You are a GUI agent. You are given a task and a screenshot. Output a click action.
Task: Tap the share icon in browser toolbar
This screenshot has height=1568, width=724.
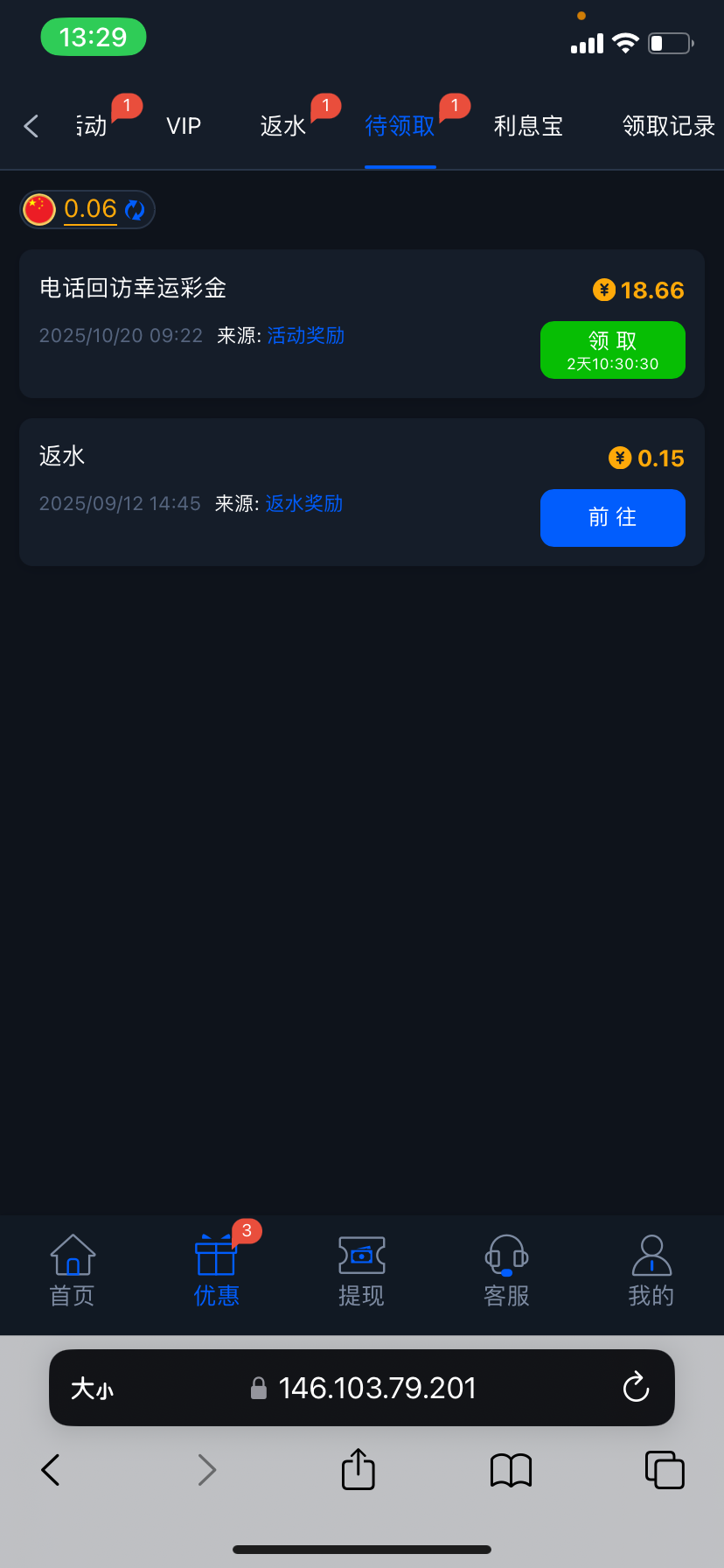click(x=357, y=1469)
